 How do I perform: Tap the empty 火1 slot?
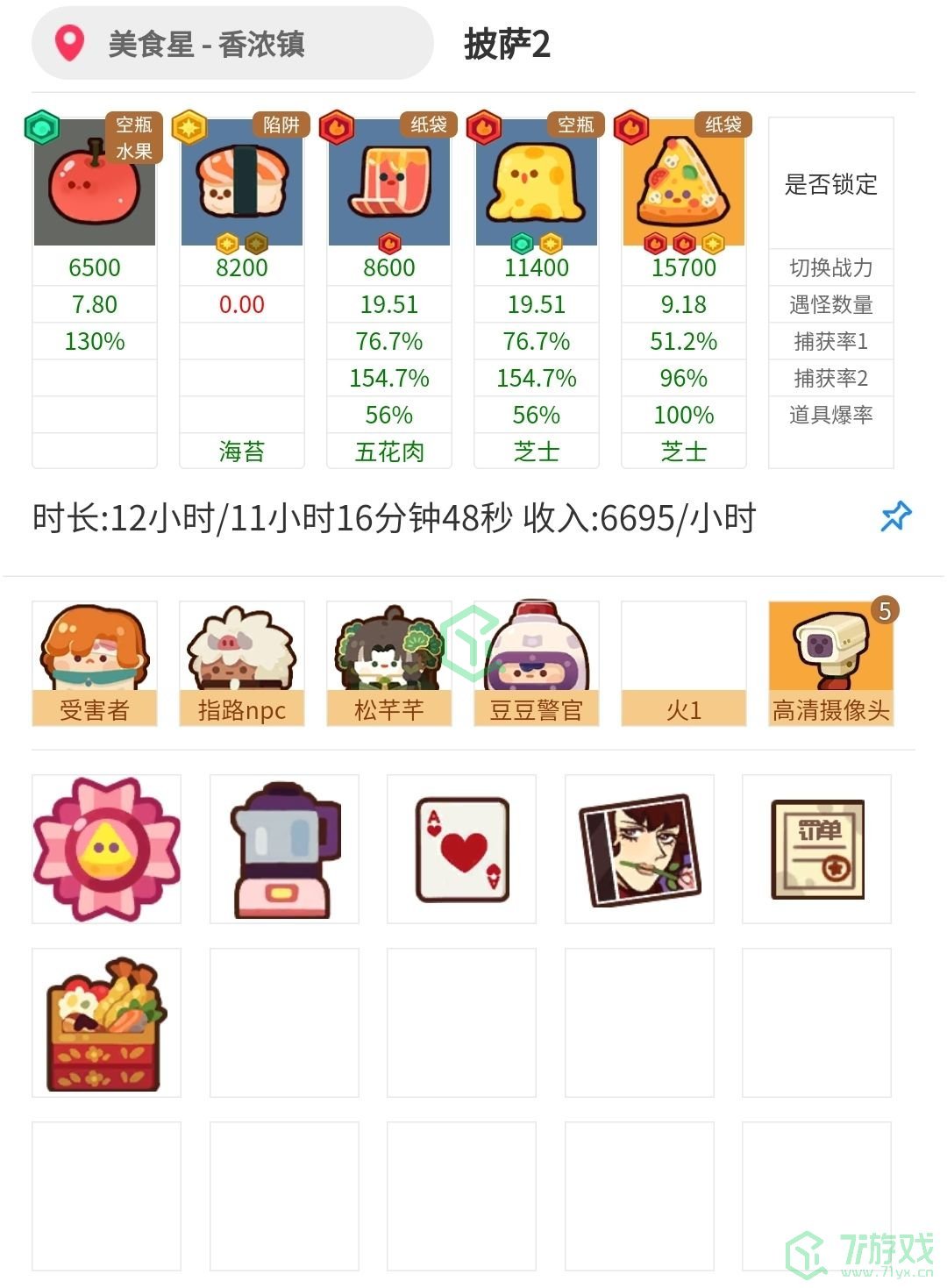pyautogui.click(x=684, y=664)
